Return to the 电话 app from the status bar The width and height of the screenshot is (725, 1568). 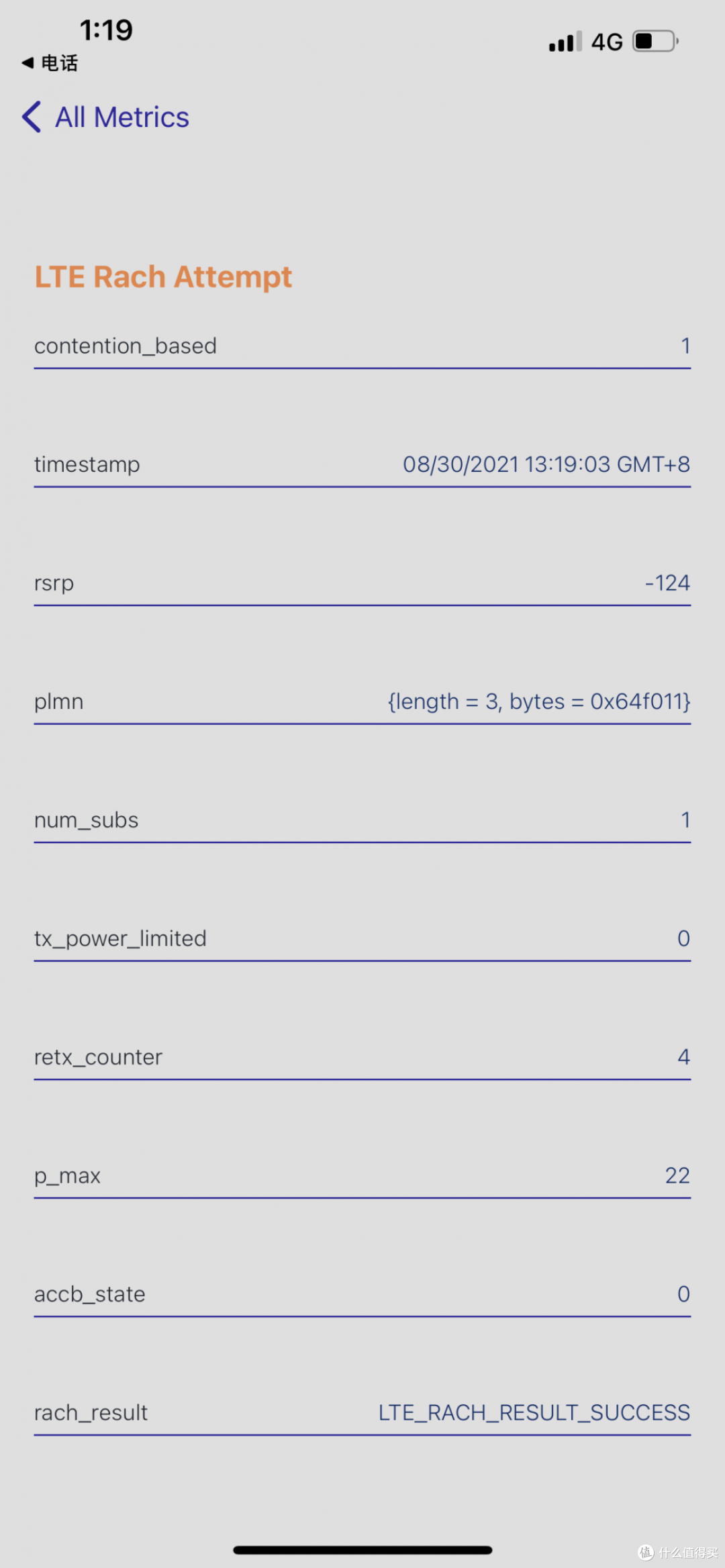pos(50,63)
